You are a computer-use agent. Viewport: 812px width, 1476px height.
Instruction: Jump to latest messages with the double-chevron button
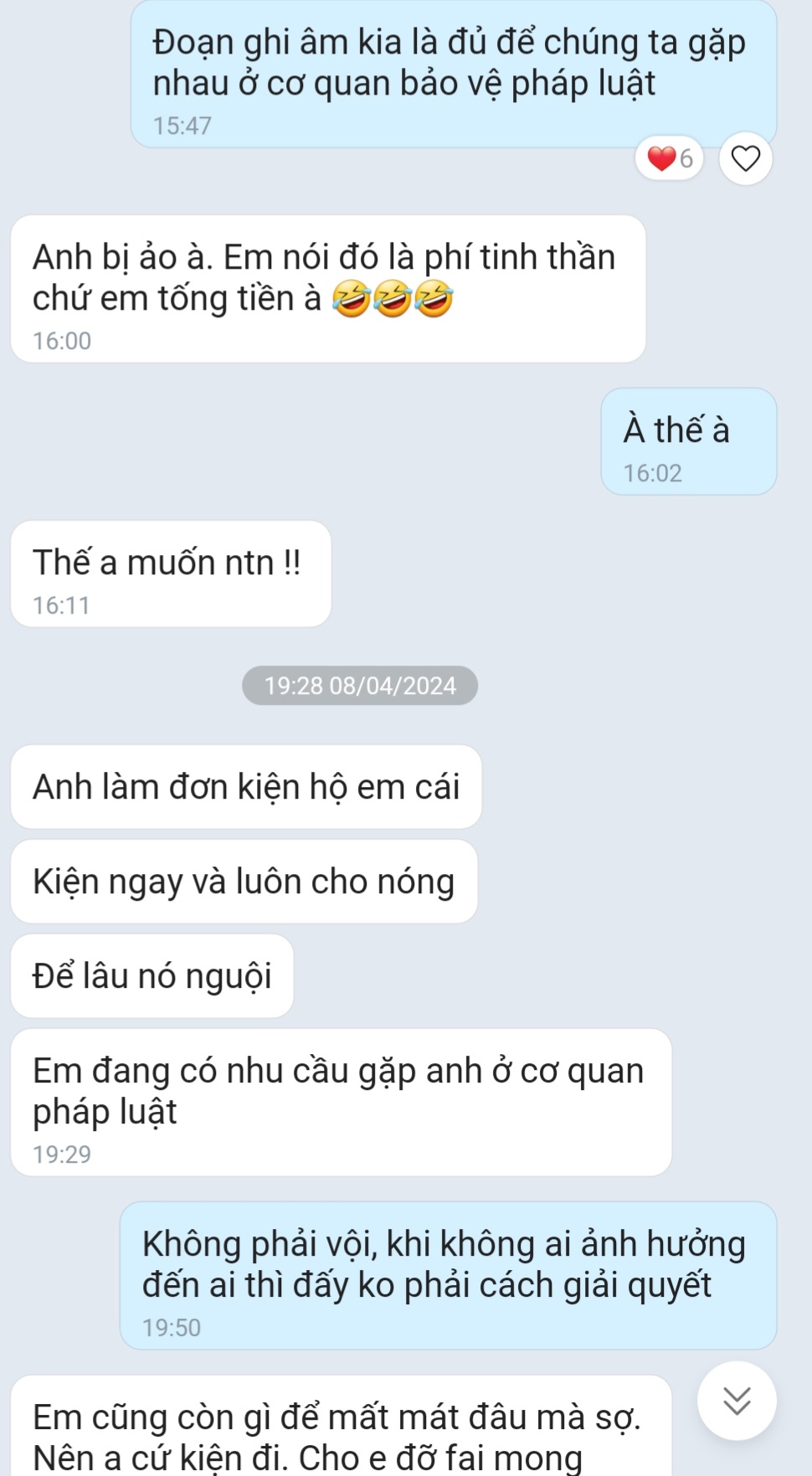tap(737, 1401)
